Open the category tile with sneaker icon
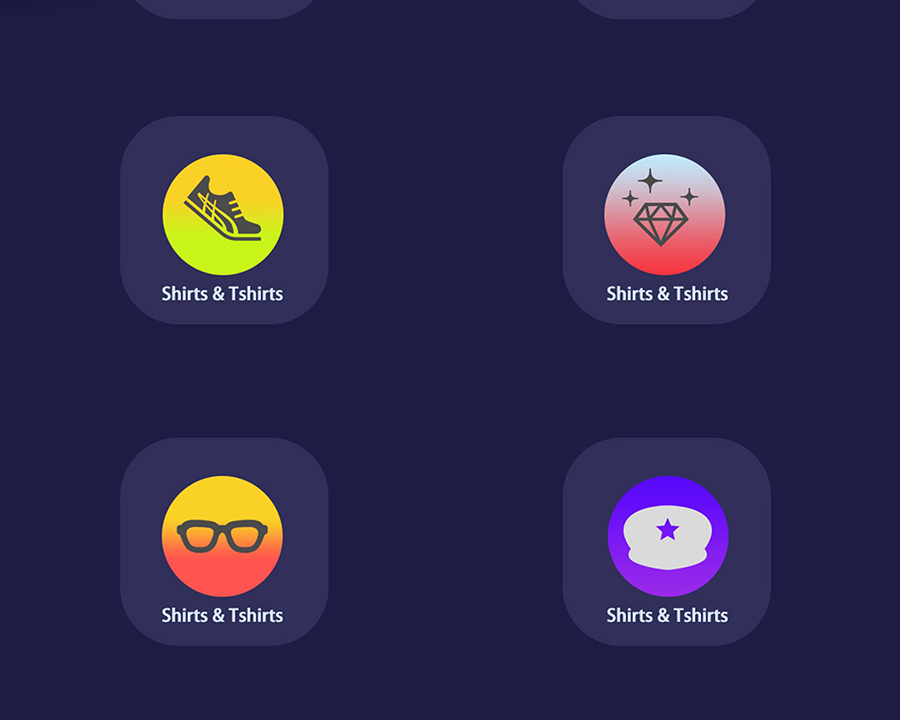This screenshot has height=720, width=900. coord(223,220)
